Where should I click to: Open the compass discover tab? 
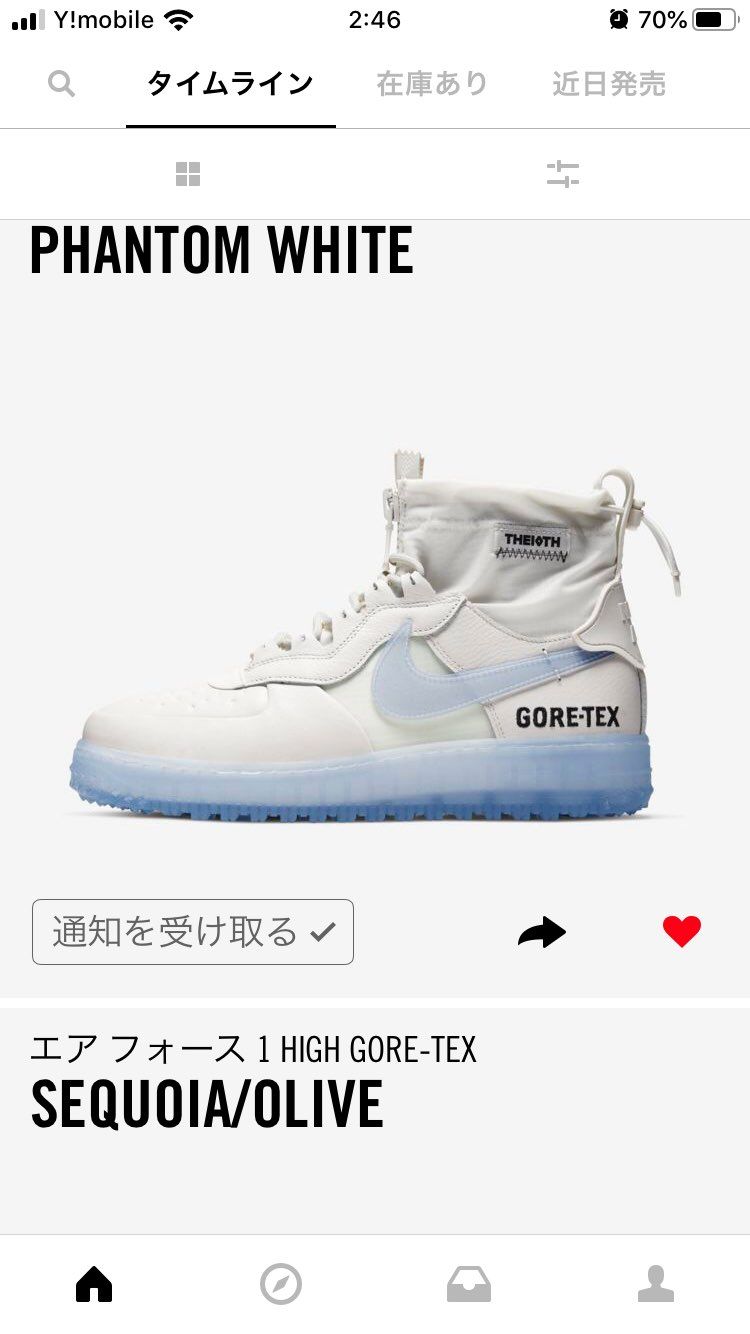pyautogui.click(x=281, y=1284)
